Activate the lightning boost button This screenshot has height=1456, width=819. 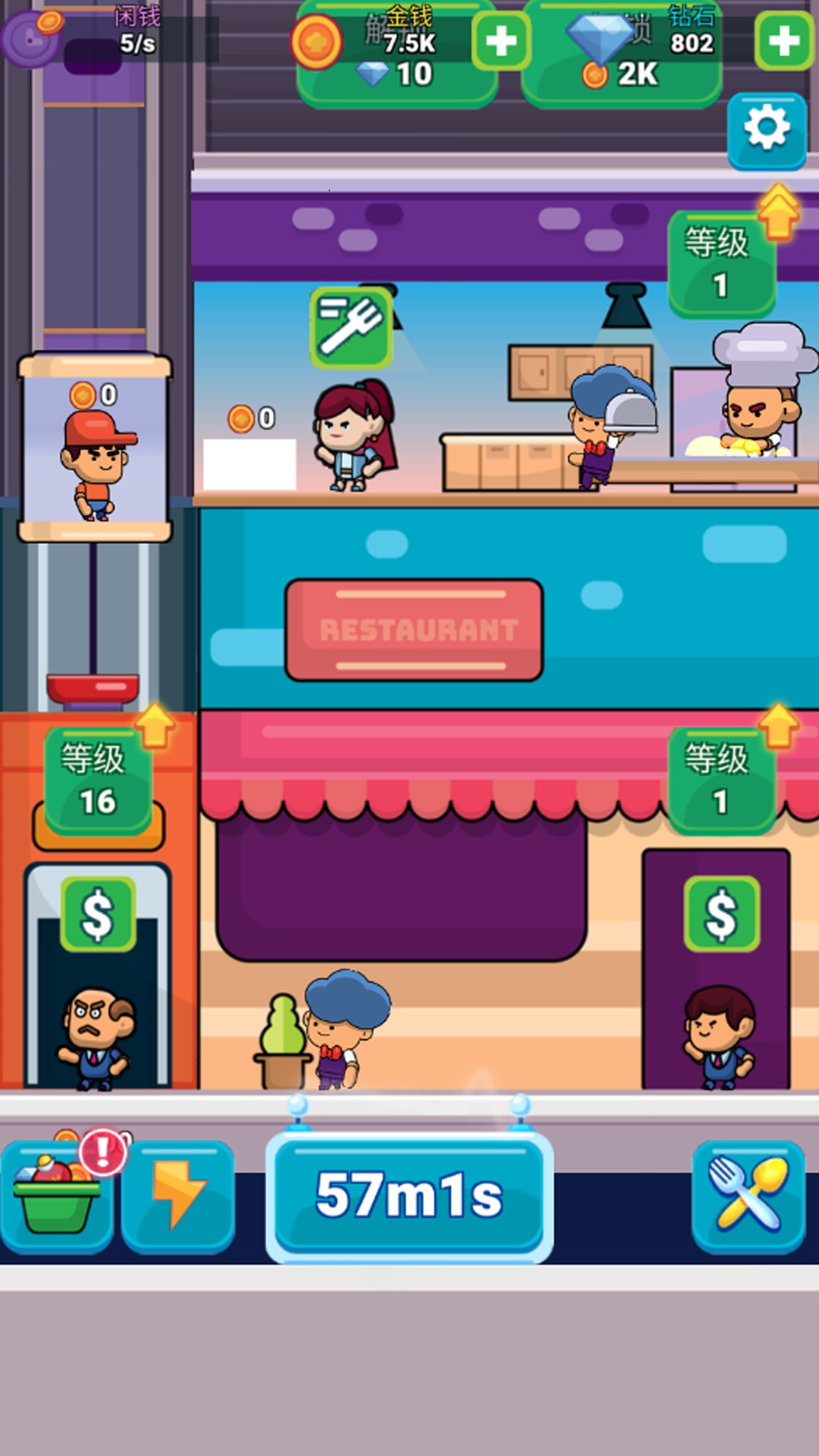(177, 1196)
